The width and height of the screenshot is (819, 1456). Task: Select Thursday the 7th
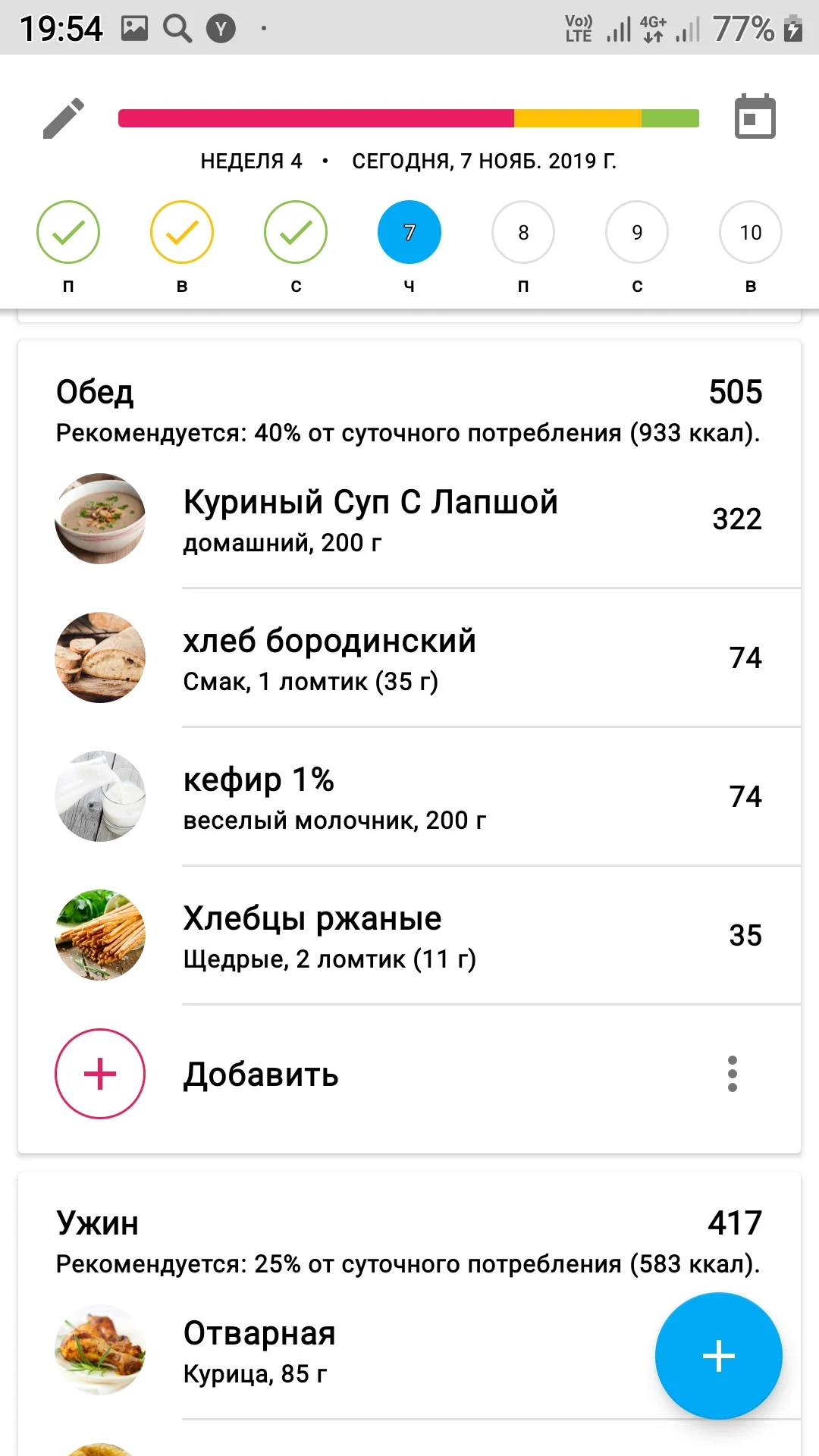pyautogui.click(x=409, y=232)
